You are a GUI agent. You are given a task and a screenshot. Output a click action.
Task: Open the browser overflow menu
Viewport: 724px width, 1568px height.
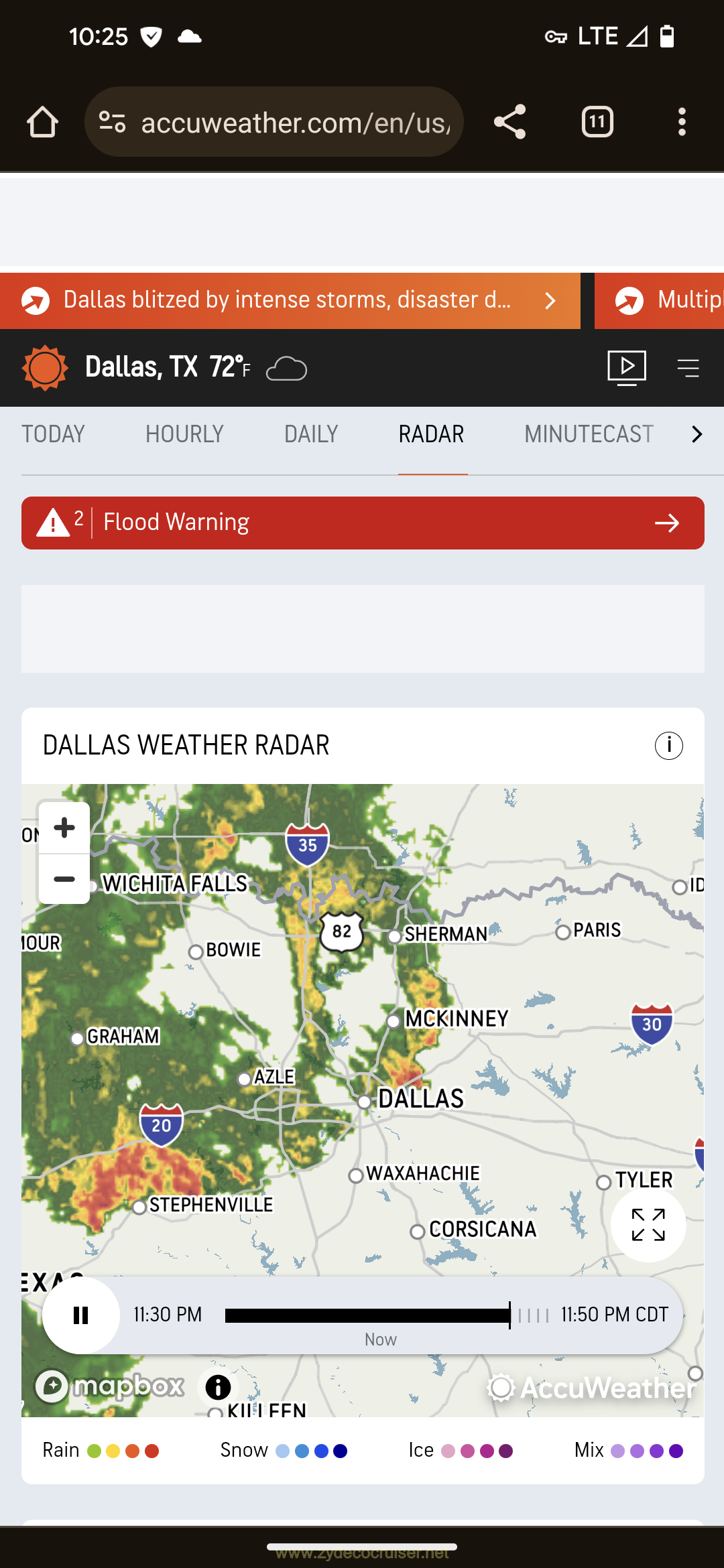pyautogui.click(x=682, y=122)
